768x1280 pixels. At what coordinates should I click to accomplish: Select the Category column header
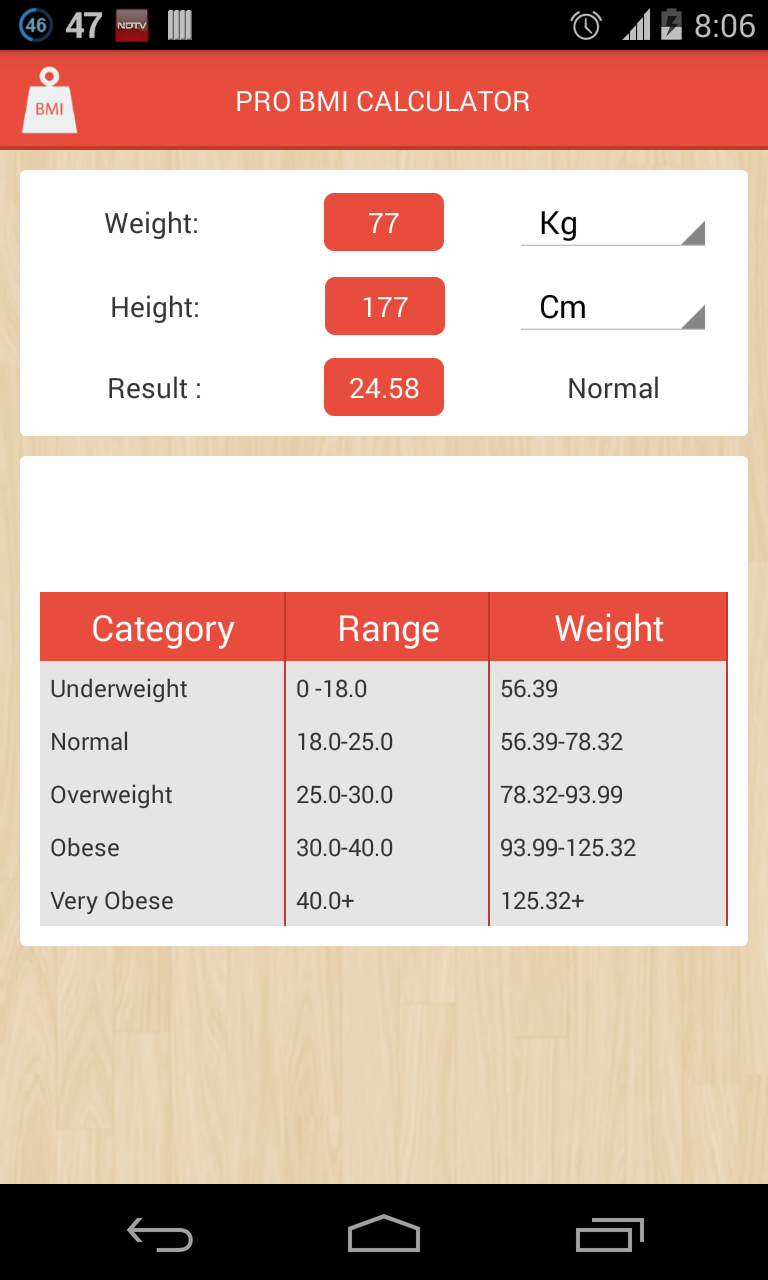pos(162,627)
